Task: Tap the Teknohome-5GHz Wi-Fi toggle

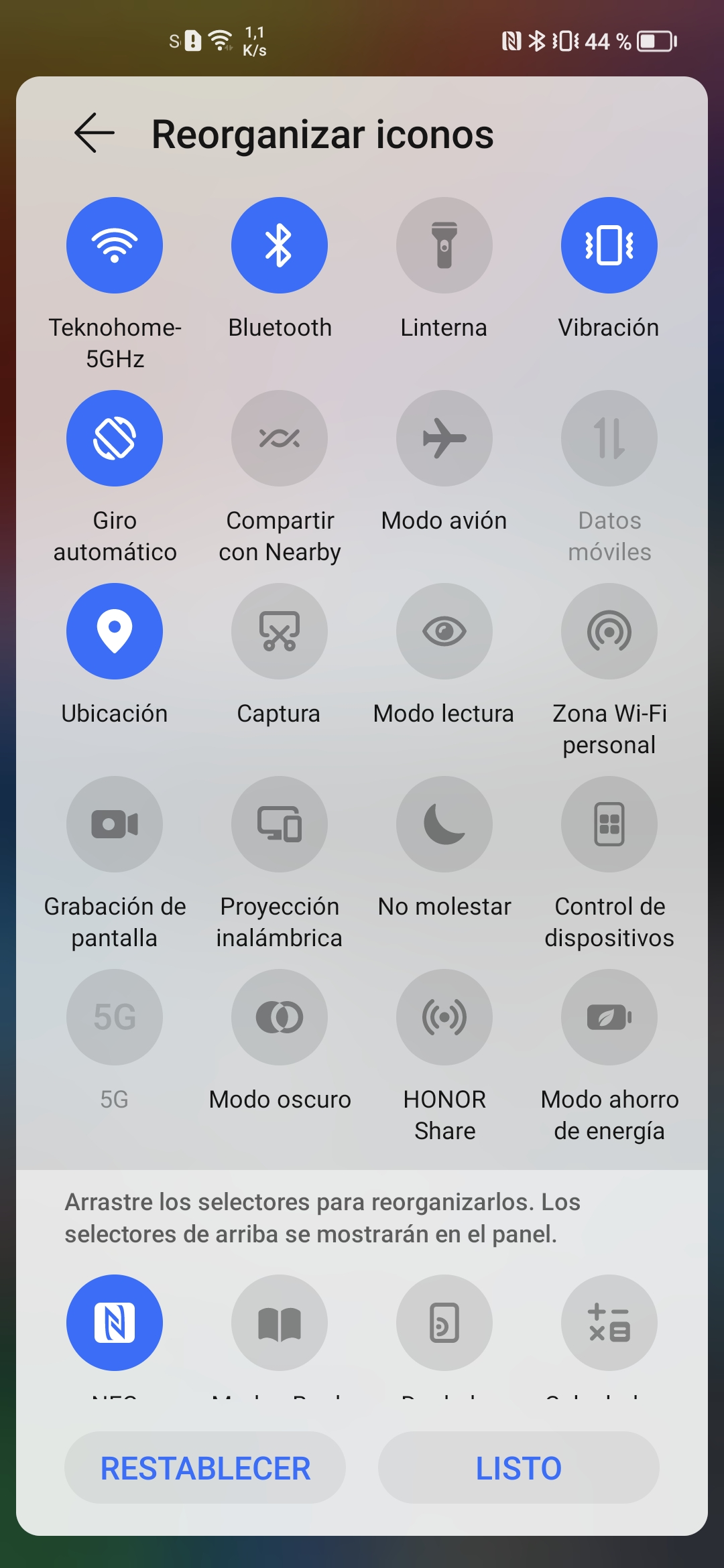Action: [115, 245]
